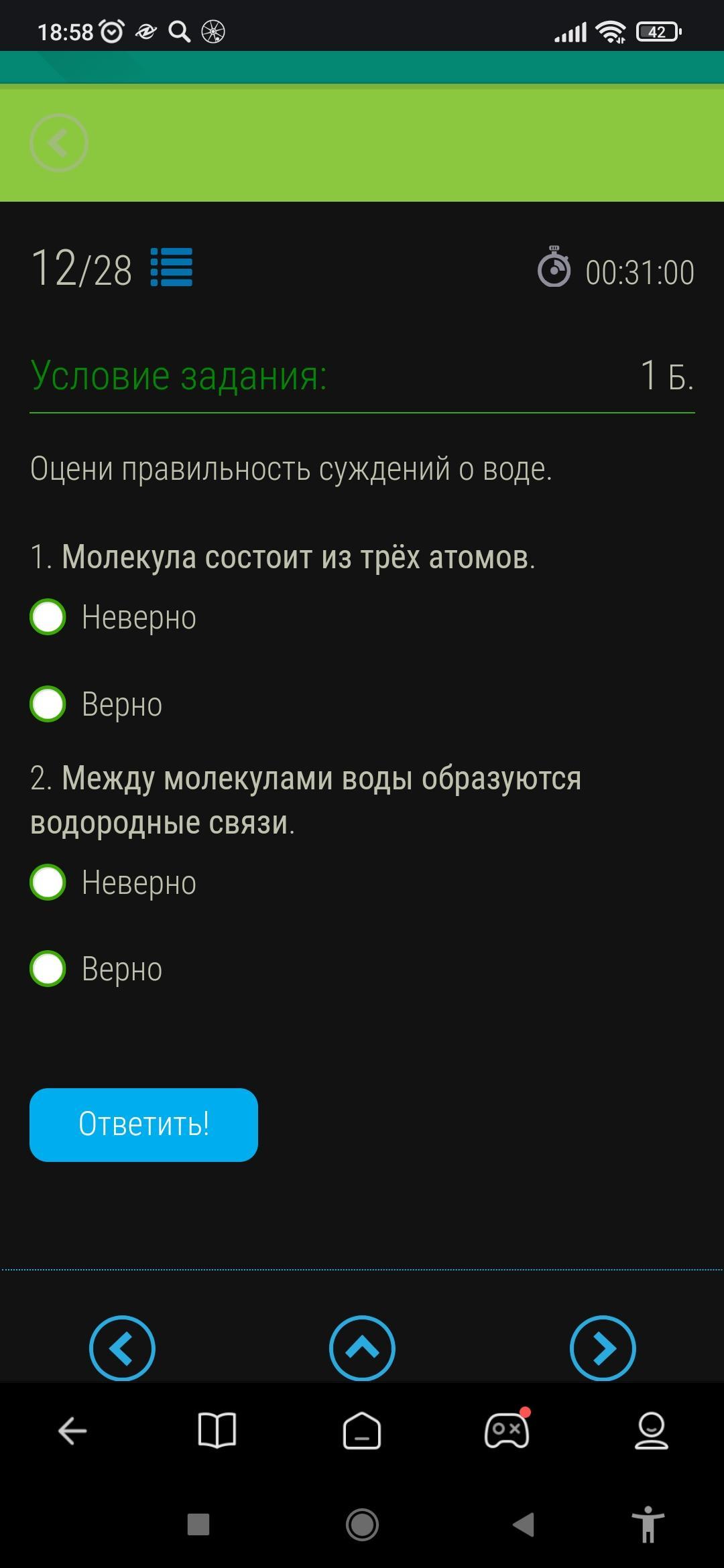Open the question list icon beside 12/28
724x1568 pixels.
coord(172,267)
